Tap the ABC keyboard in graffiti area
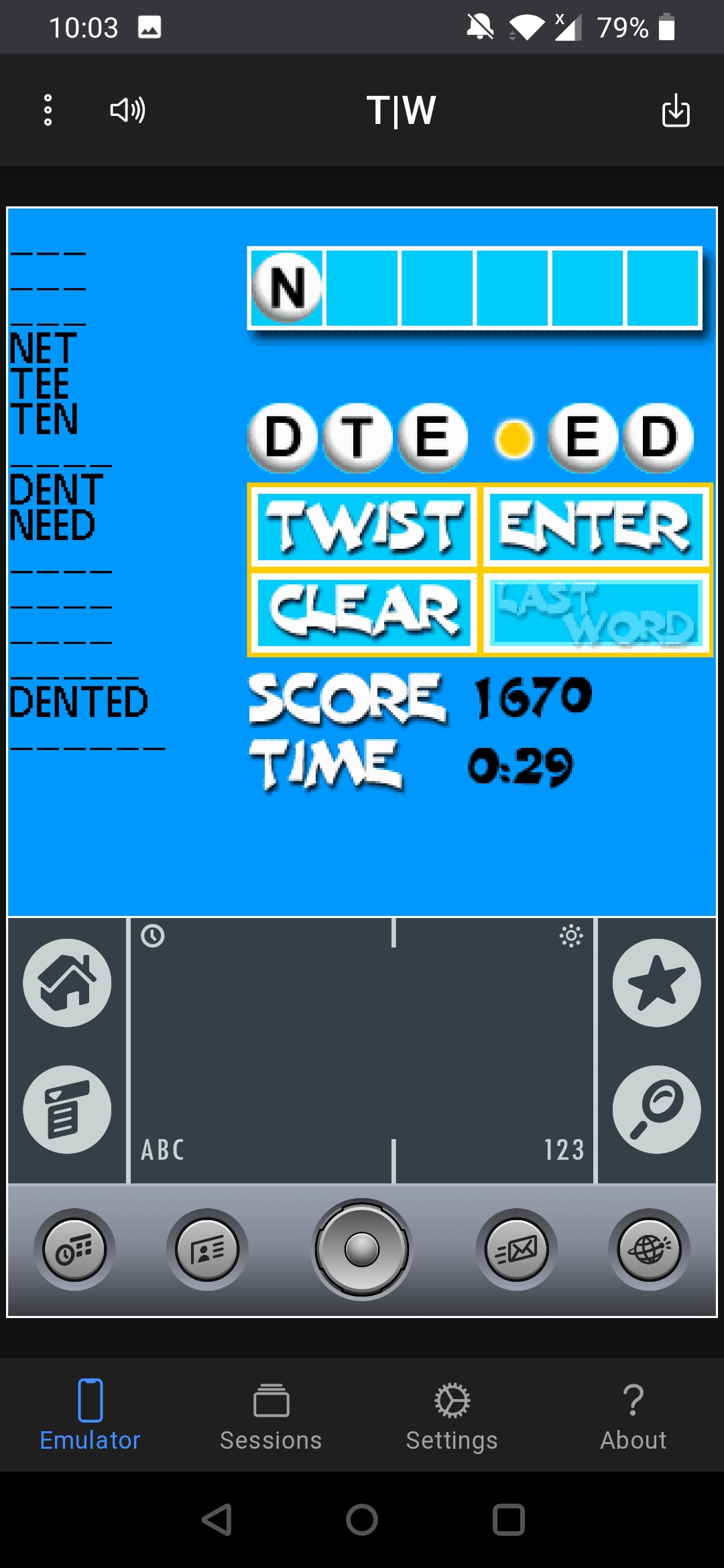This screenshot has width=724, height=1568. click(x=163, y=1150)
